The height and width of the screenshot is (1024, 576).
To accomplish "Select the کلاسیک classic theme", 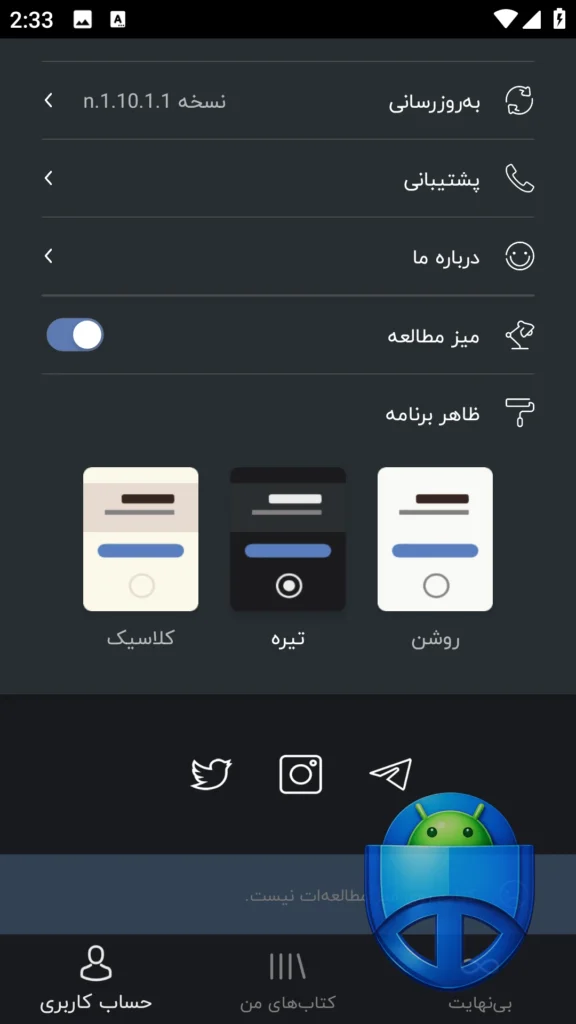I will click(x=140, y=539).
